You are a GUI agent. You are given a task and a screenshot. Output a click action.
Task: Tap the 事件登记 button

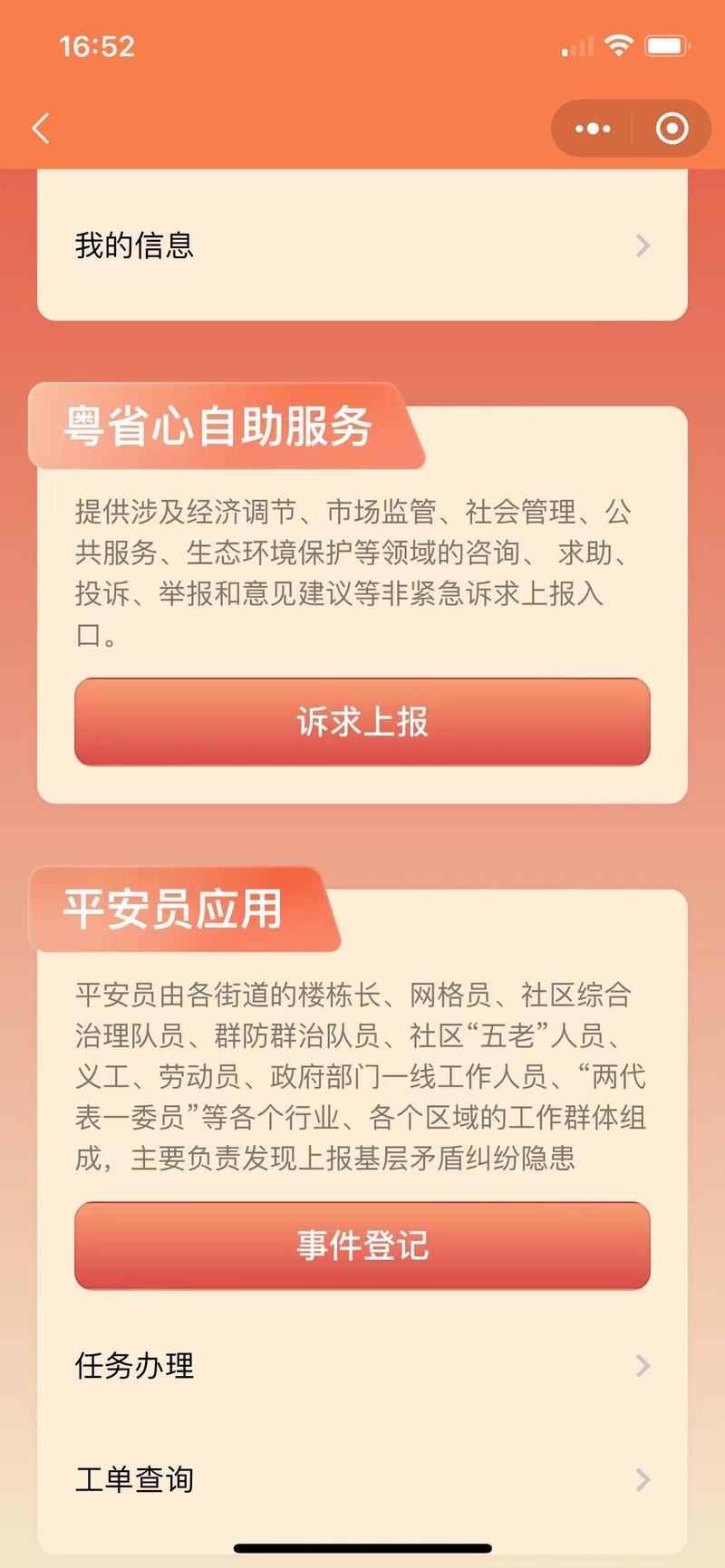[362, 1246]
